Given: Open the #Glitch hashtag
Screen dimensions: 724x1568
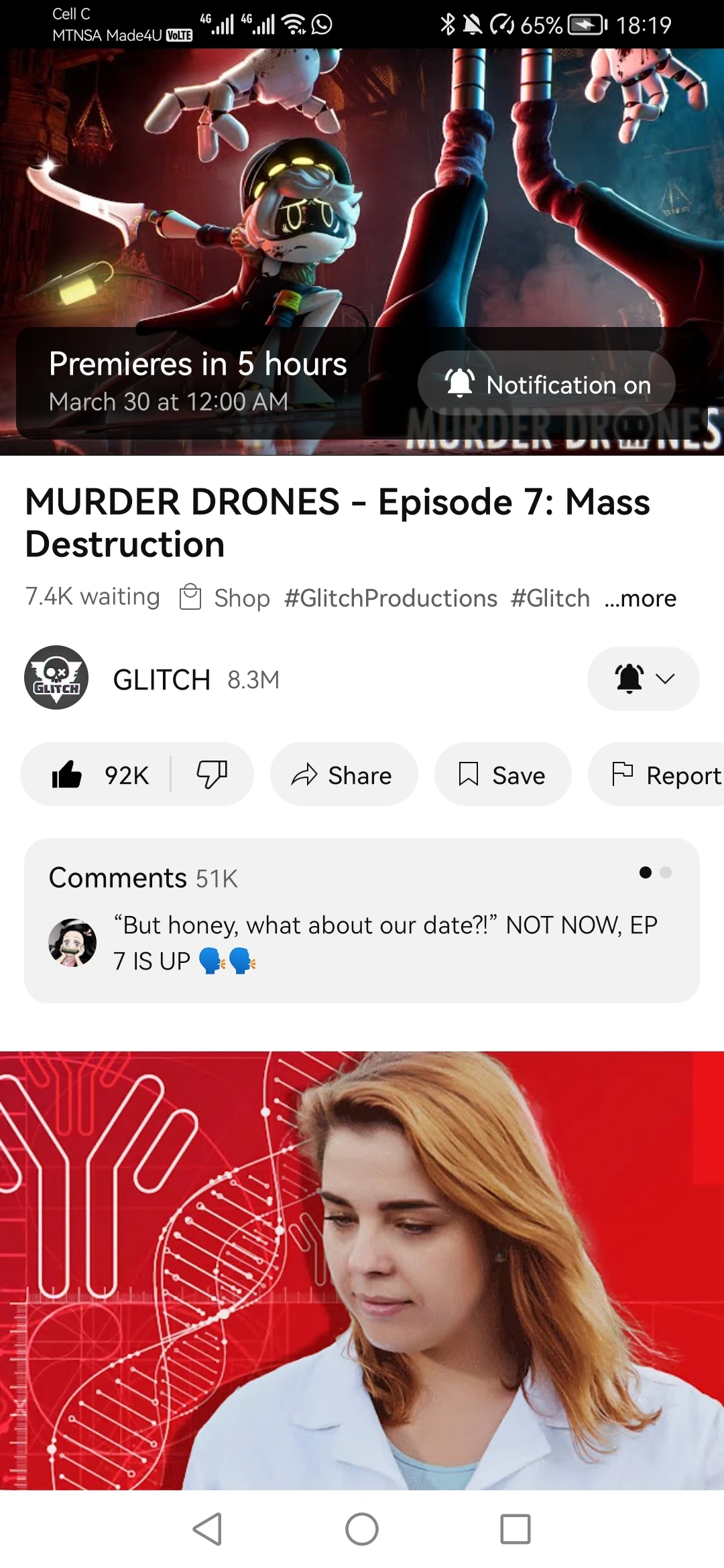Looking at the screenshot, I should point(550,598).
